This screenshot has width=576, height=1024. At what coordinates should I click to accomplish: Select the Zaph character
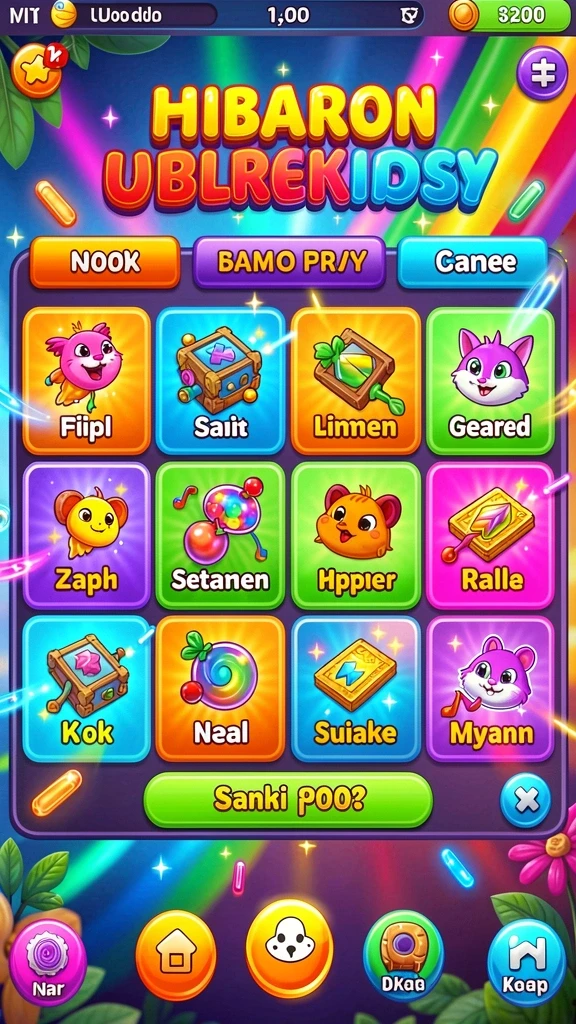pos(86,536)
